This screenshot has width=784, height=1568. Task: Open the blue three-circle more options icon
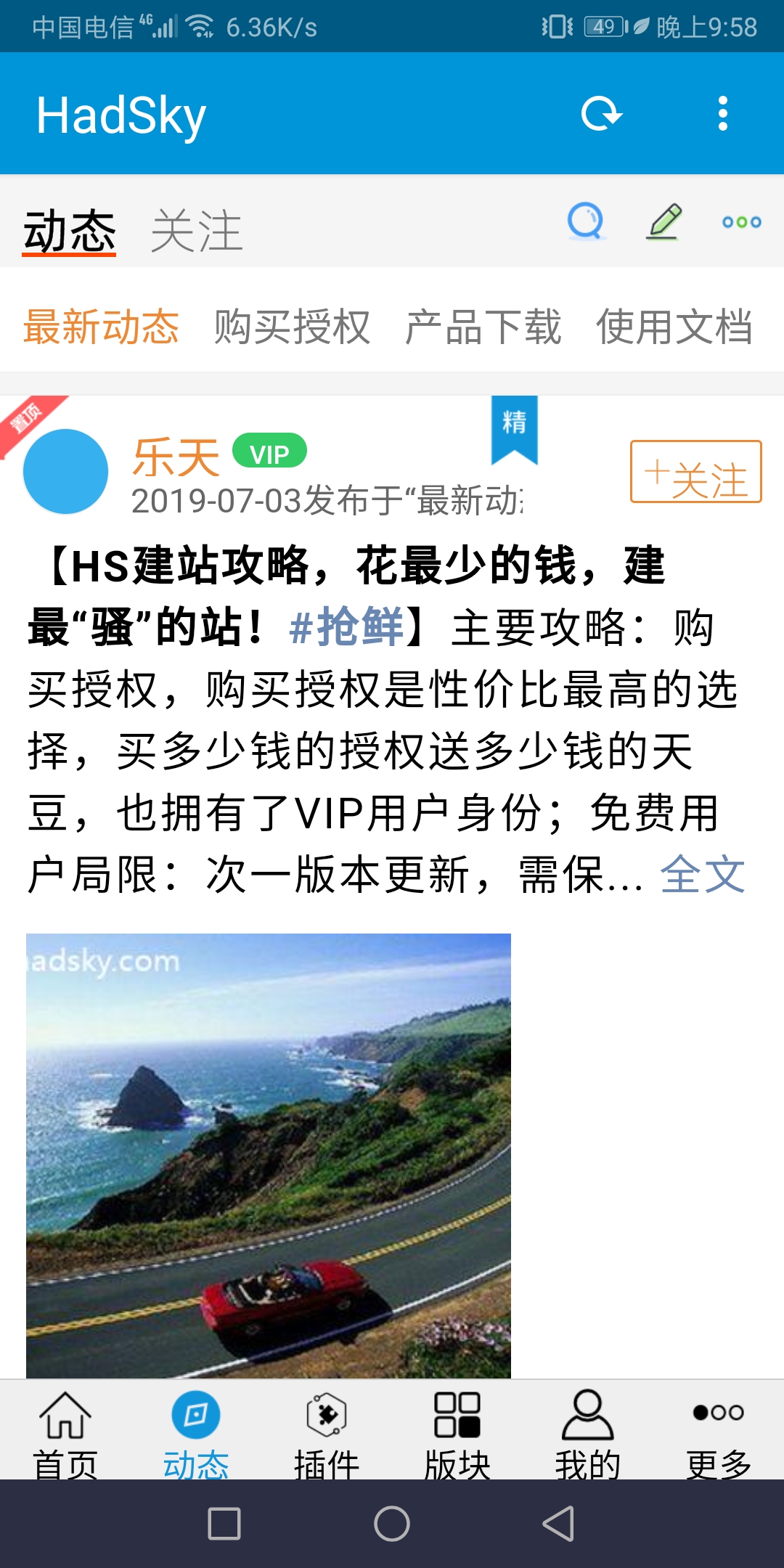click(x=741, y=222)
